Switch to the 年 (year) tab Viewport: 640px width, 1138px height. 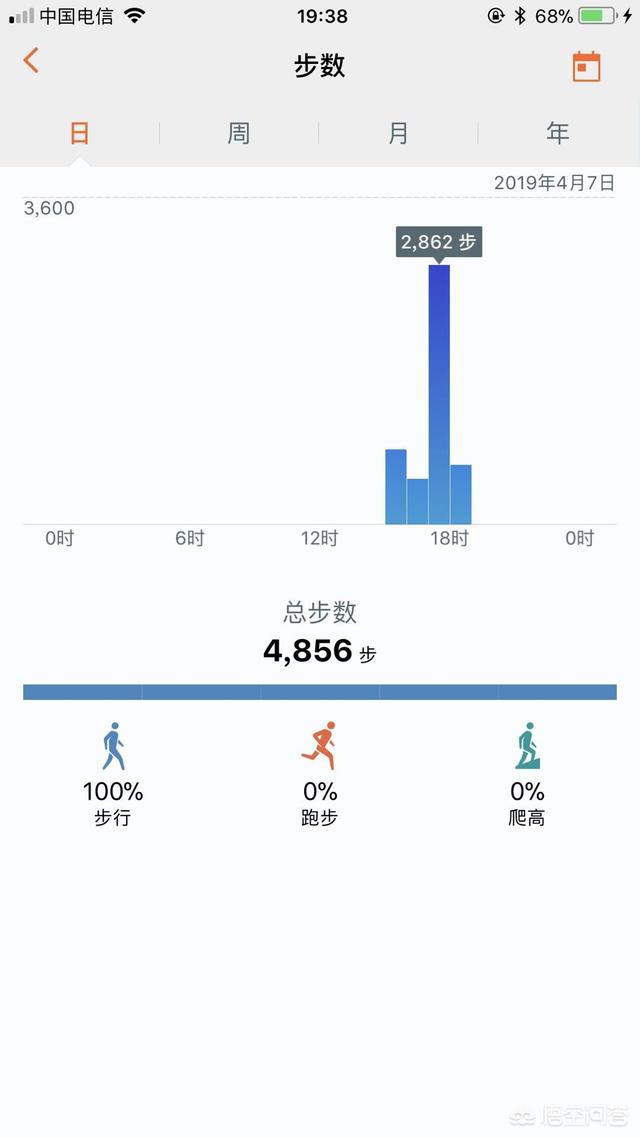tap(557, 133)
